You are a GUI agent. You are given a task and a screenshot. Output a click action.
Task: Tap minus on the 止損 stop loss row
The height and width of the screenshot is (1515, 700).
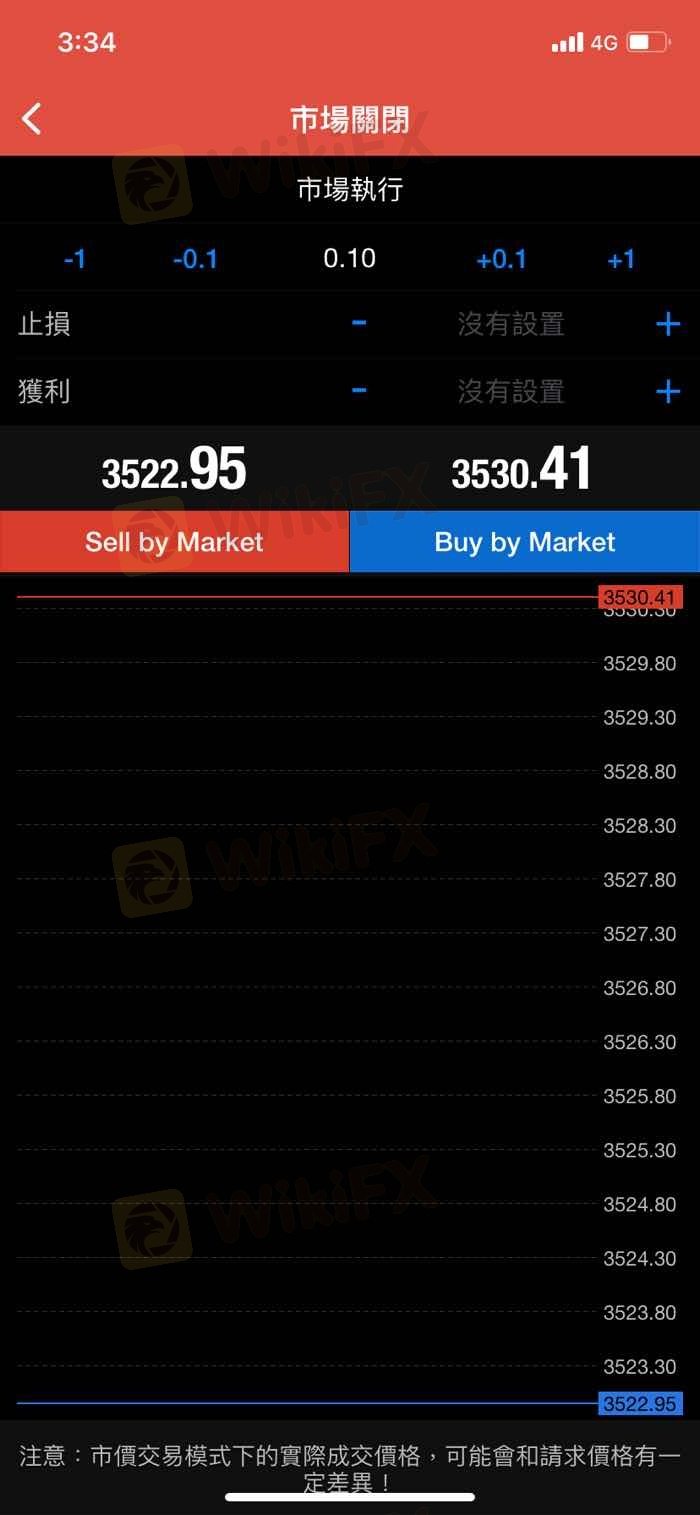tap(359, 323)
